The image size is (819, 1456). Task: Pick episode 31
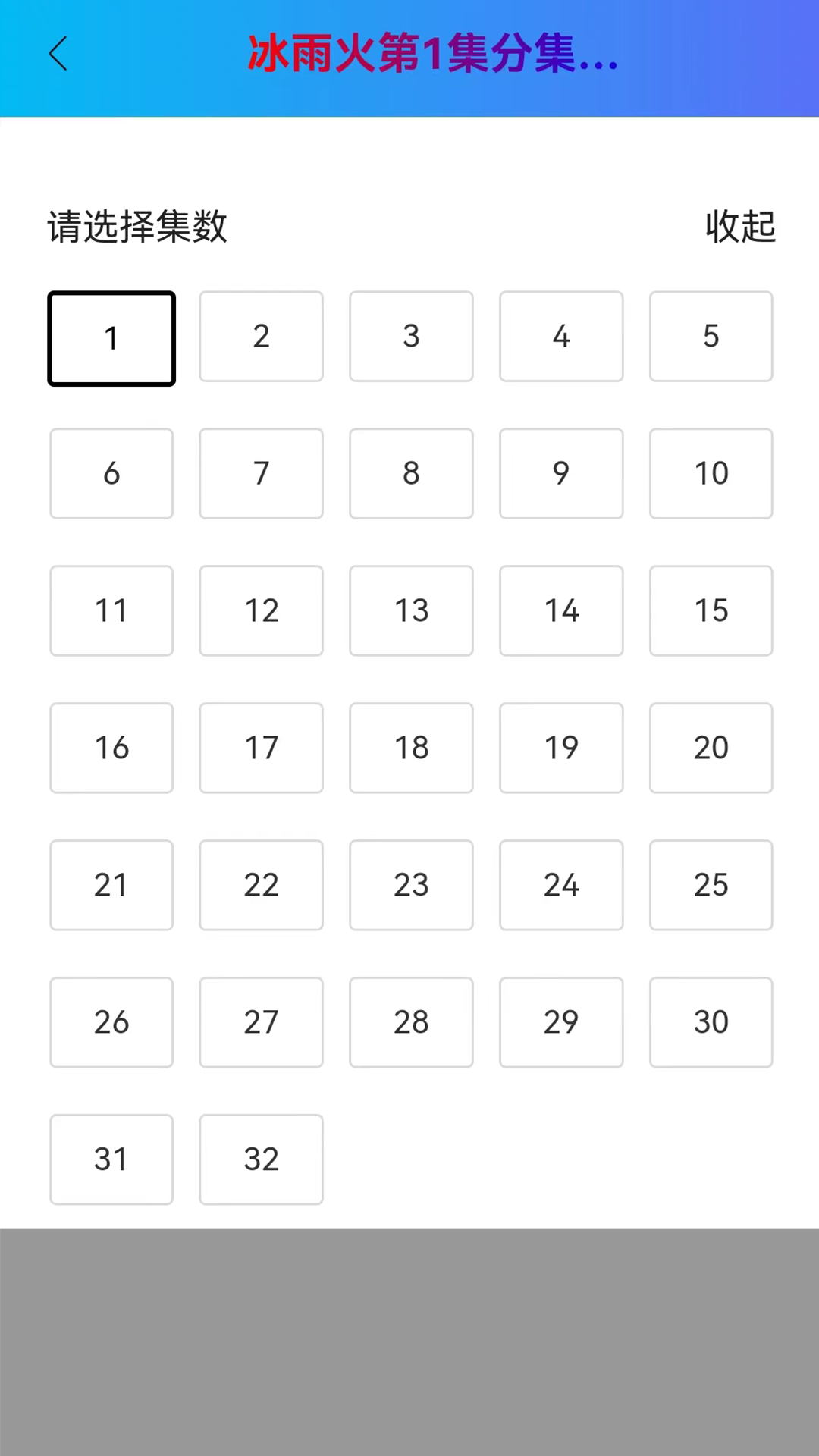tap(111, 1160)
